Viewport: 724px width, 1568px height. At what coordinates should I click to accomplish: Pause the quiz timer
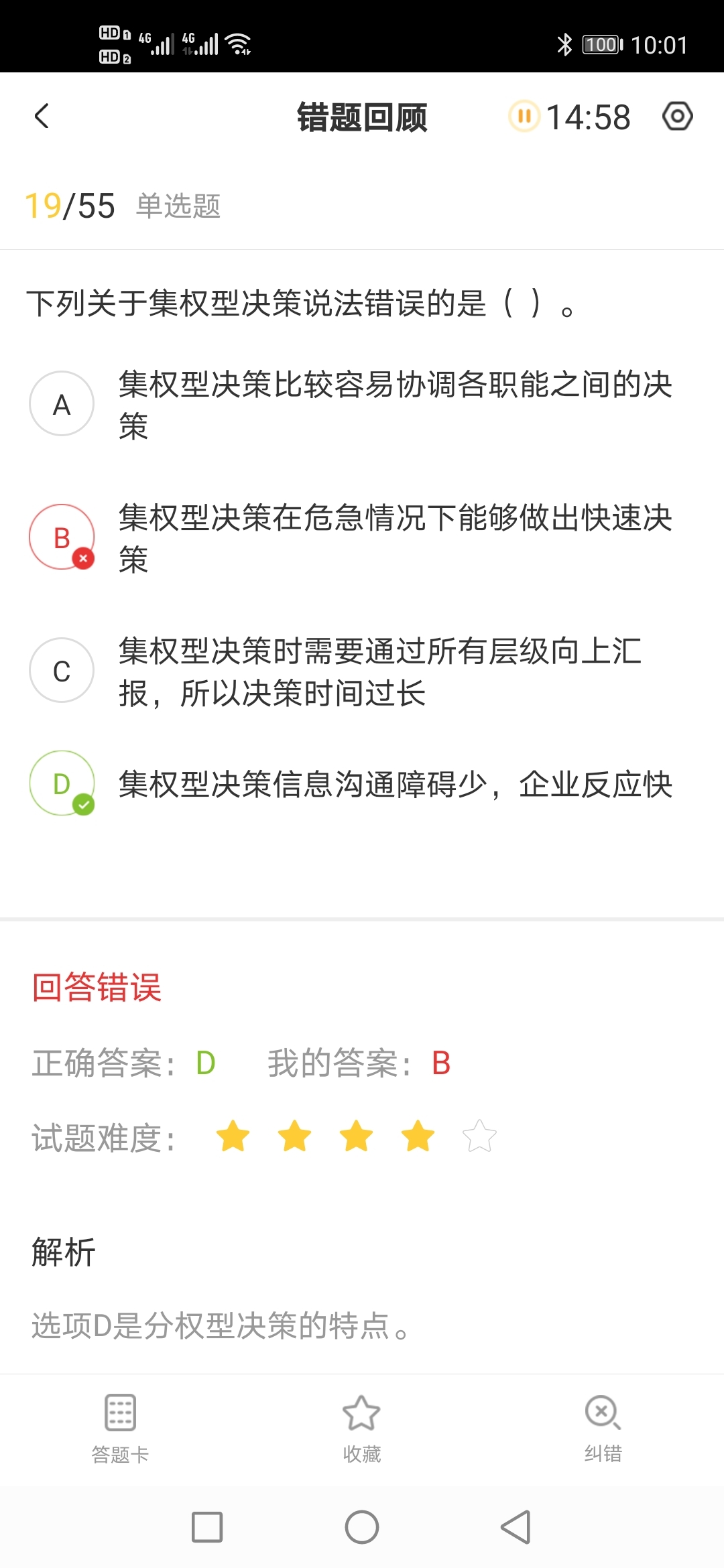coord(524,117)
